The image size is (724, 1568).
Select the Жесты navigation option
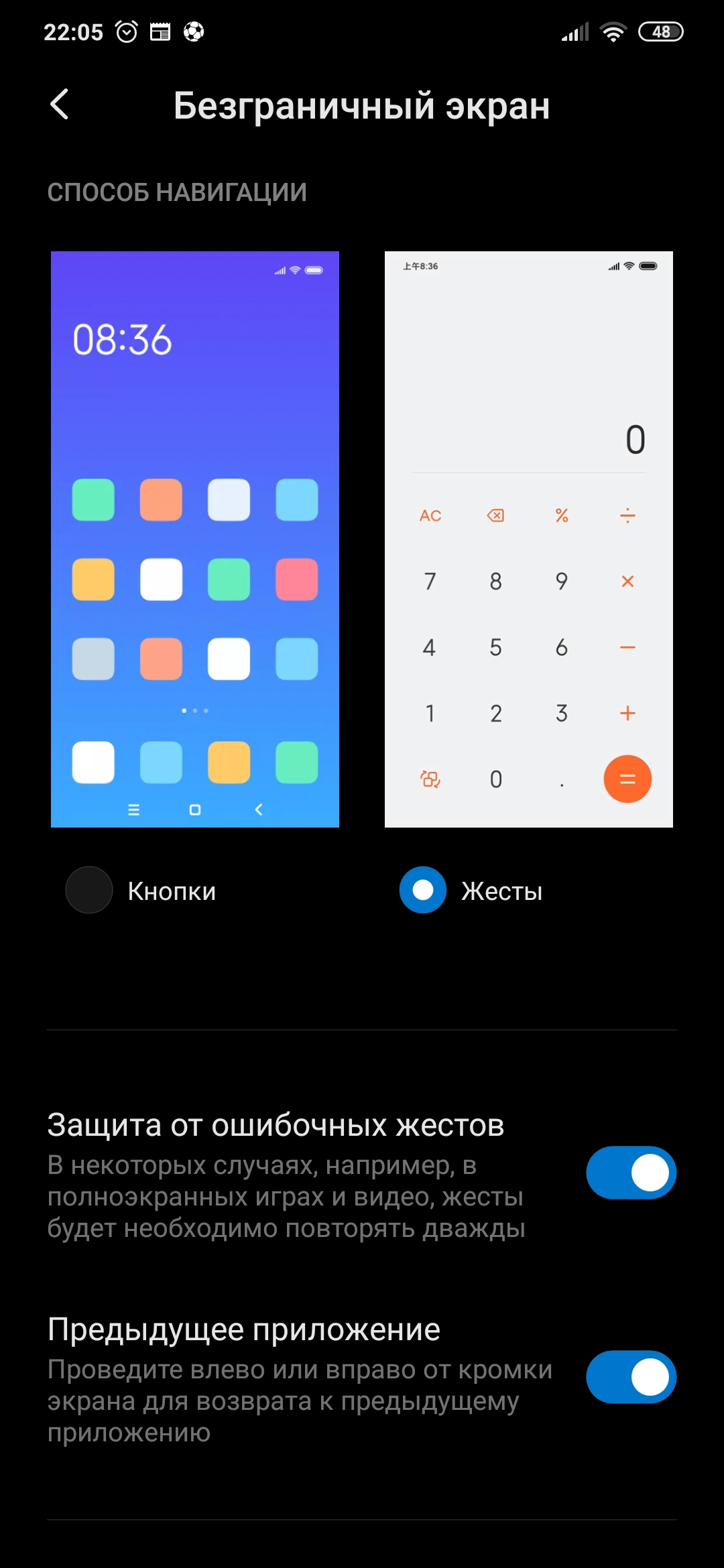(x=423, y=890)
